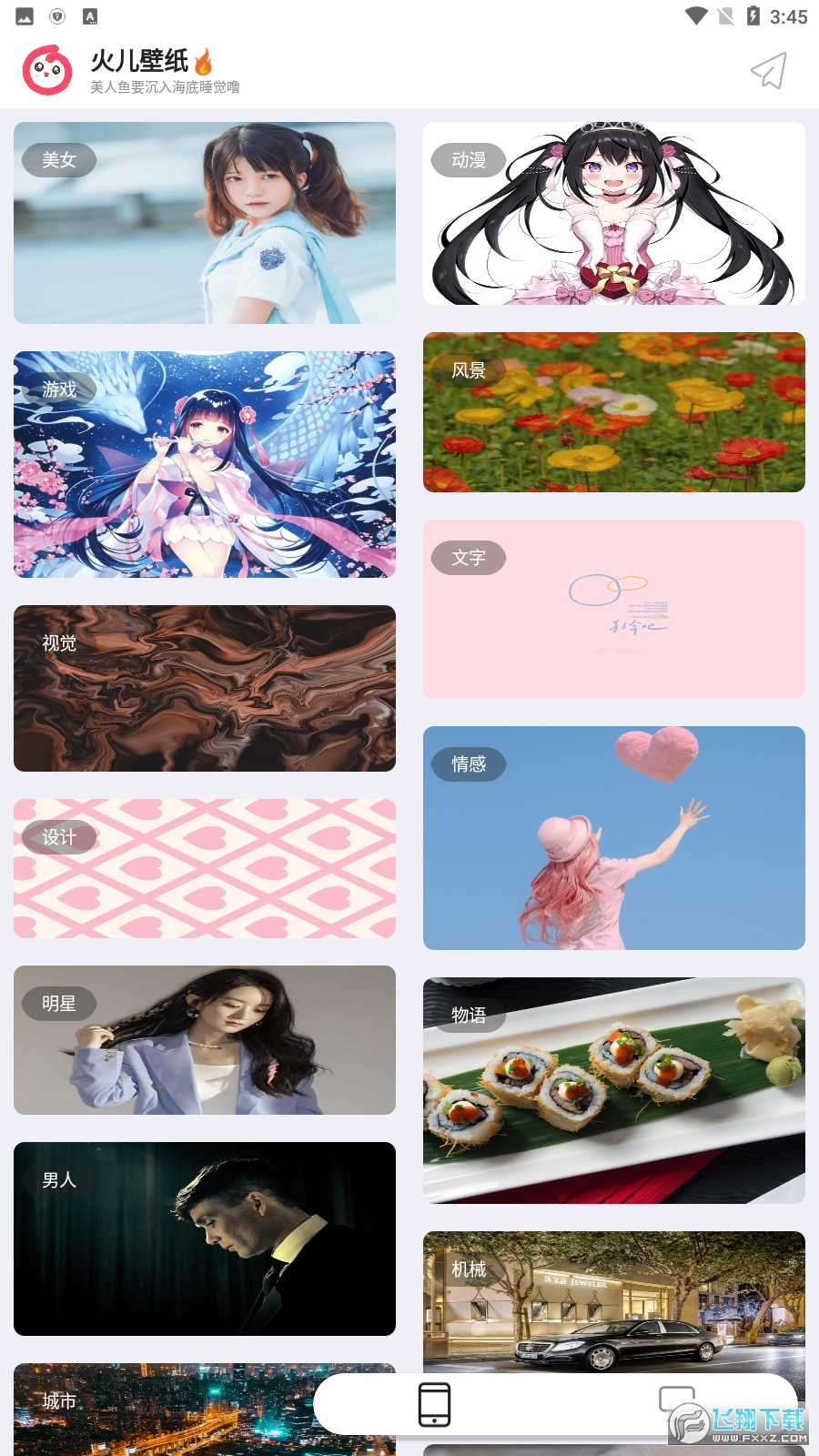Image resolution: width=819 pixels, height=1456 pixels.
Task: Select the 文字 category card
Action: click(x=614, y=609)
